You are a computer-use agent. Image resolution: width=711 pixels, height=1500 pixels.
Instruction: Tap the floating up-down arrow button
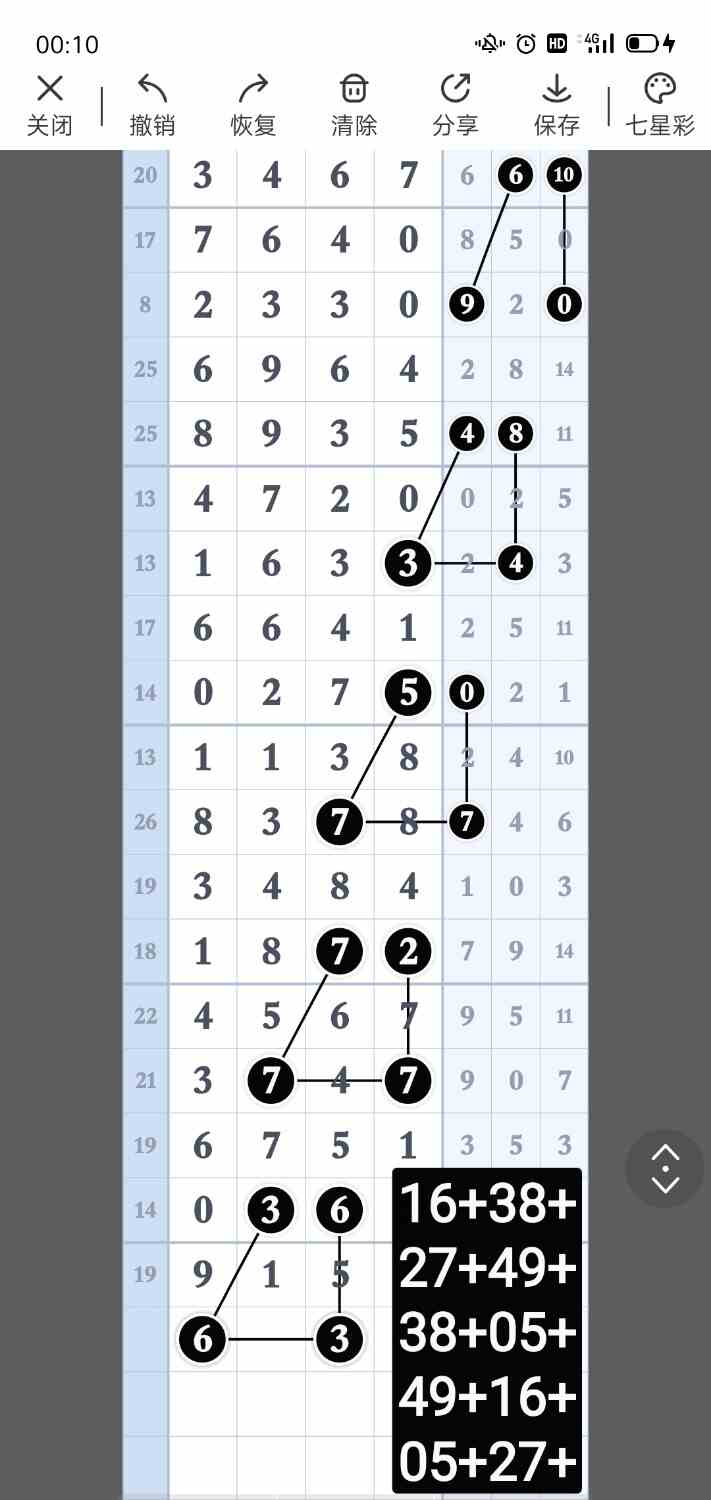[x=665, y=1169]
